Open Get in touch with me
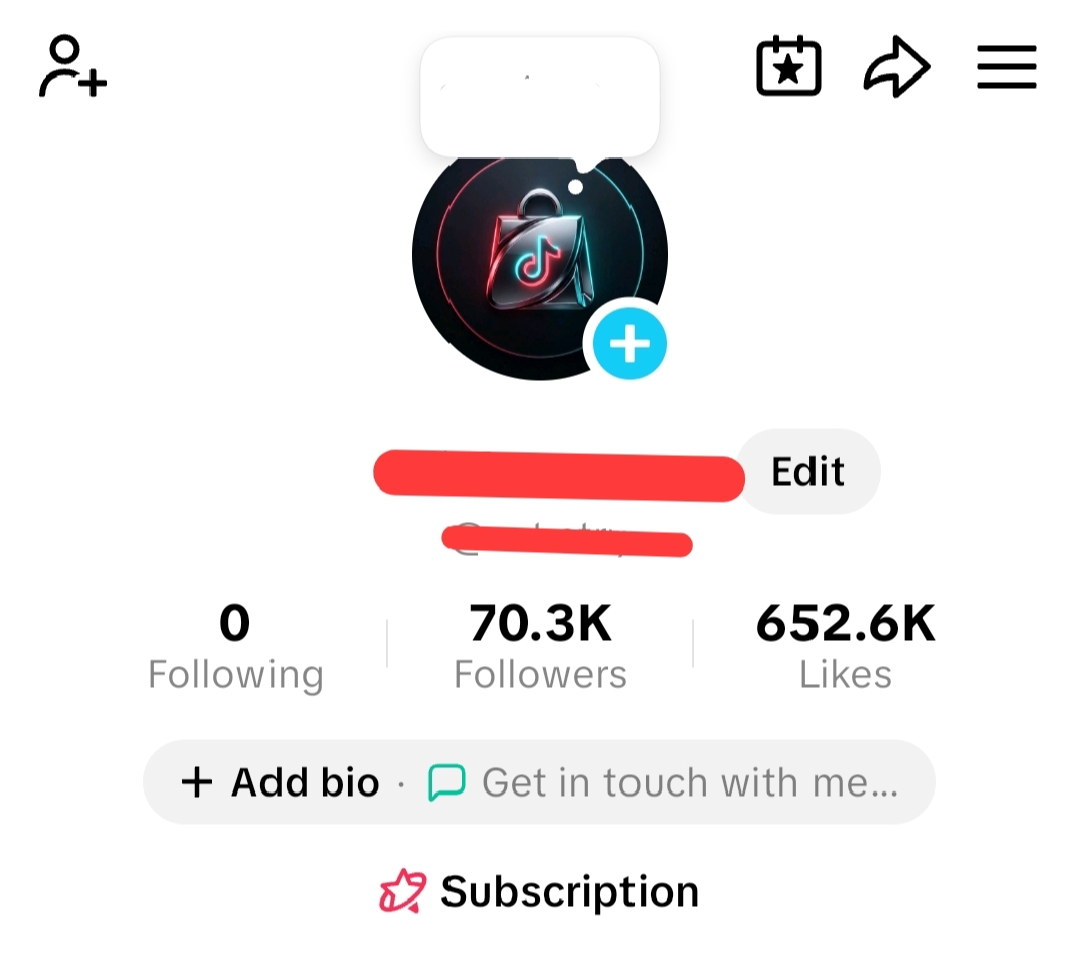Image resolution: width=1080 pixels, height=959 pixels. pyautogui.click(x=663, y=783)
